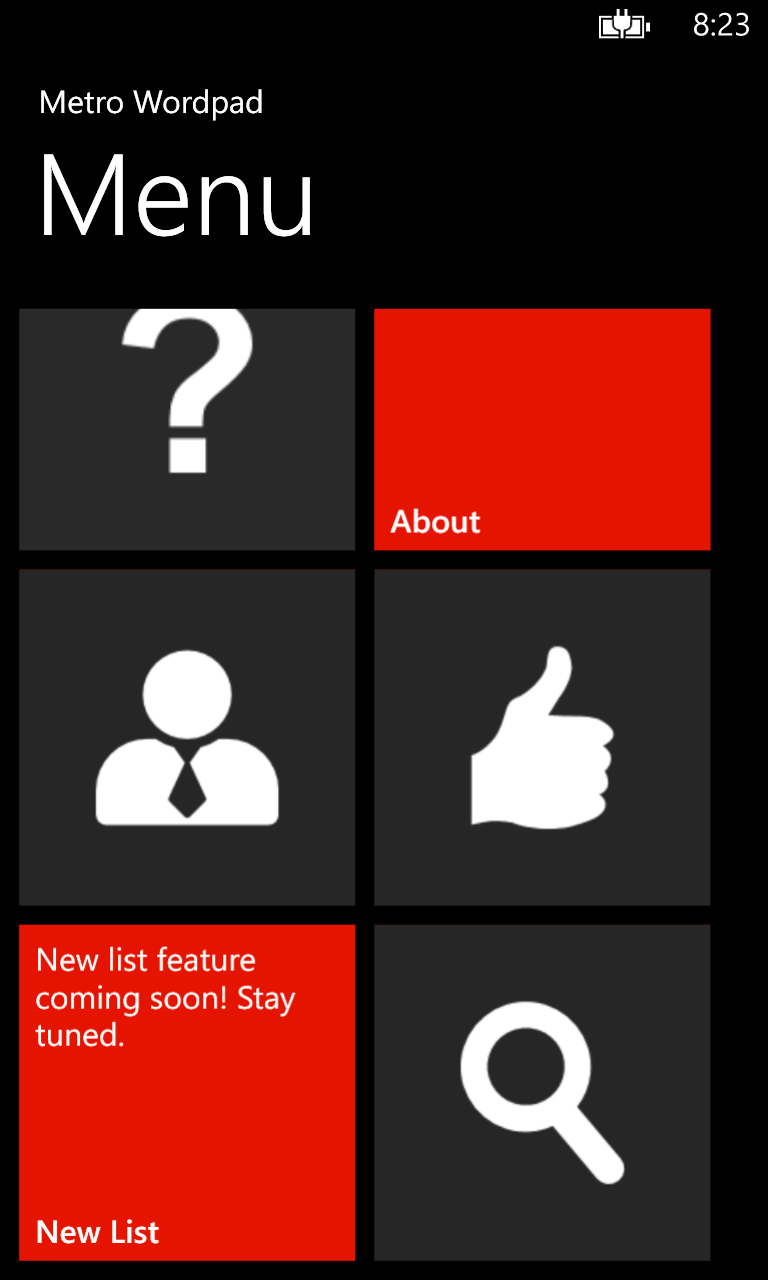Open the question mark help tile
Image resolution: width=768 pixels, height=1280 pixels.
click(187, 429)
